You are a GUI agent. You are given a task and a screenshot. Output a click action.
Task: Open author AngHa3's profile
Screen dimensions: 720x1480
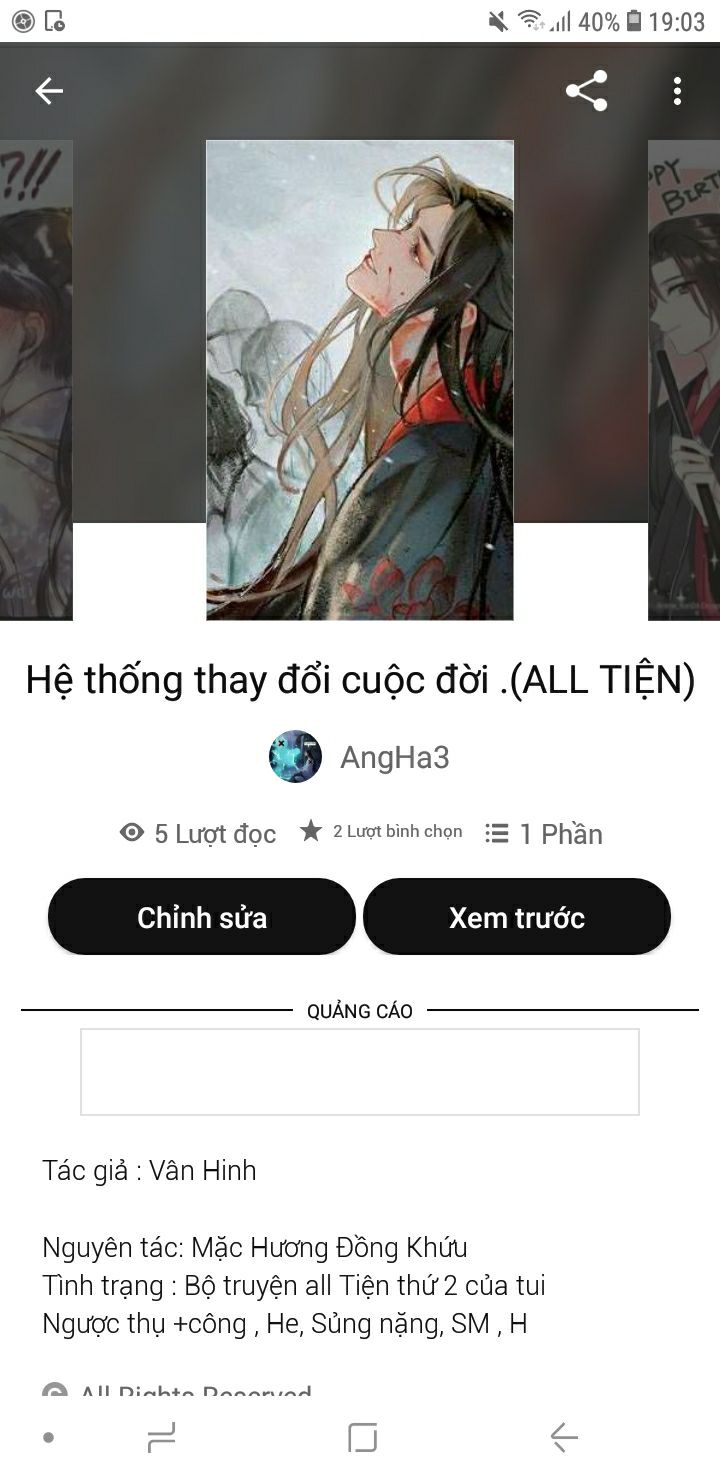(359, 757)
